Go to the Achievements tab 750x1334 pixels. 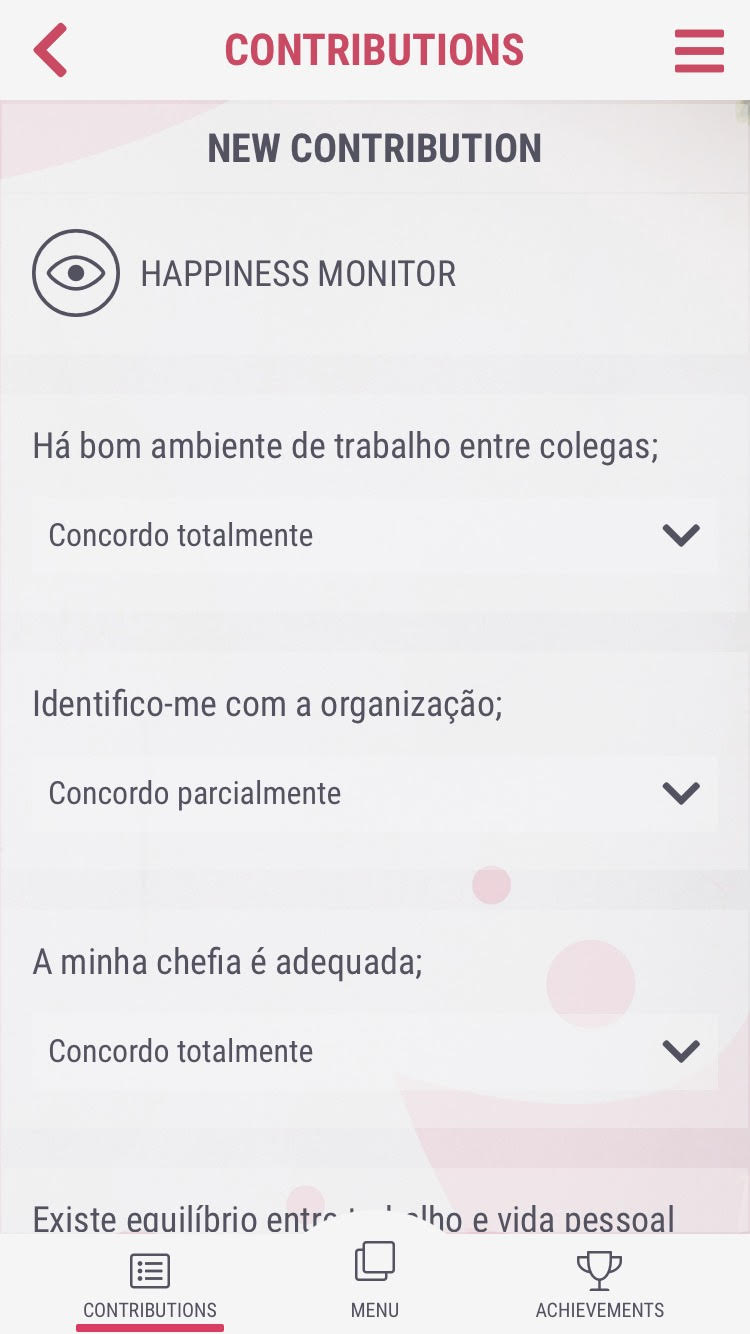(x=600, y=1285)
